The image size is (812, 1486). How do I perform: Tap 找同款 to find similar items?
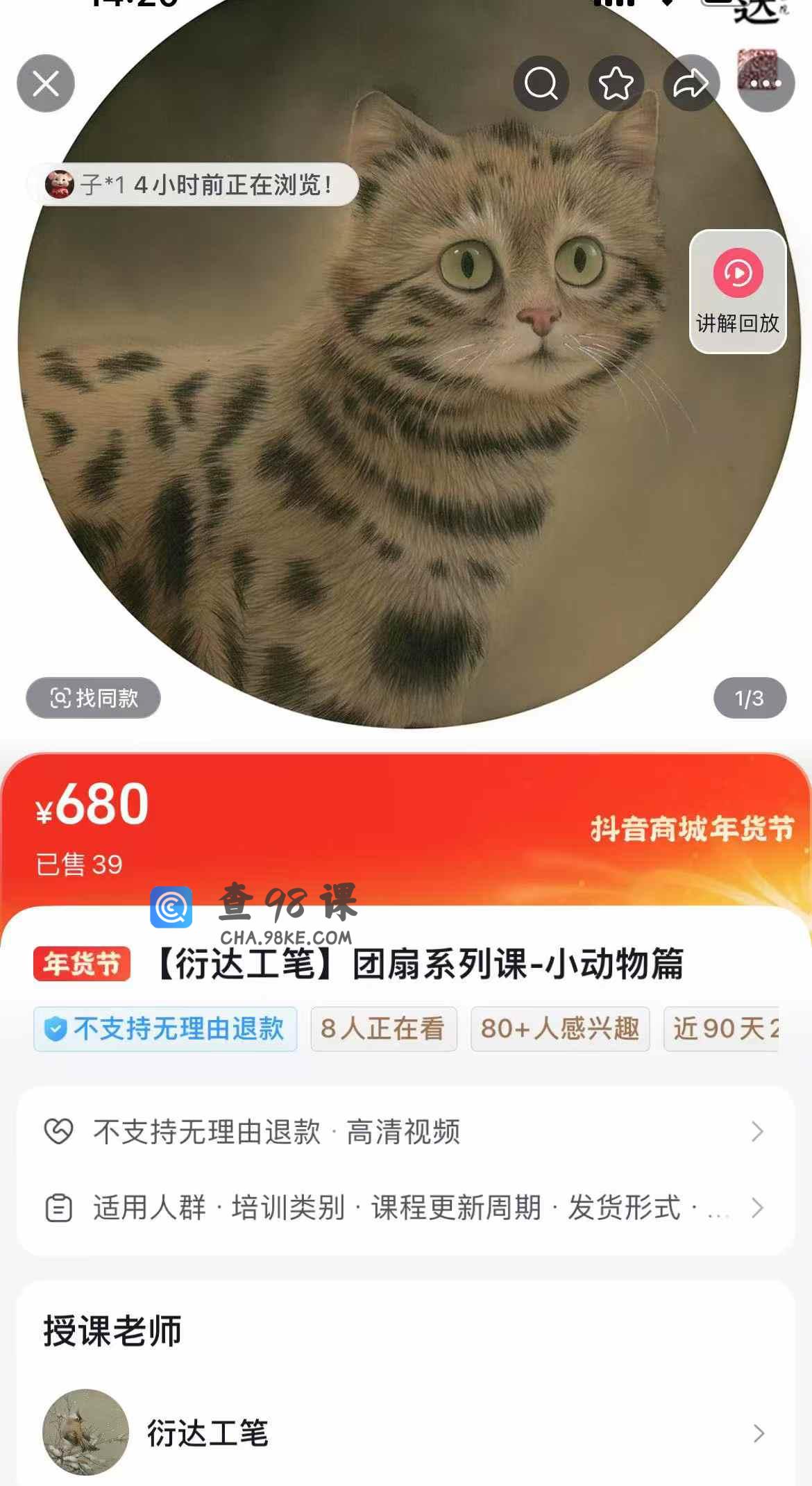point(94,698)
